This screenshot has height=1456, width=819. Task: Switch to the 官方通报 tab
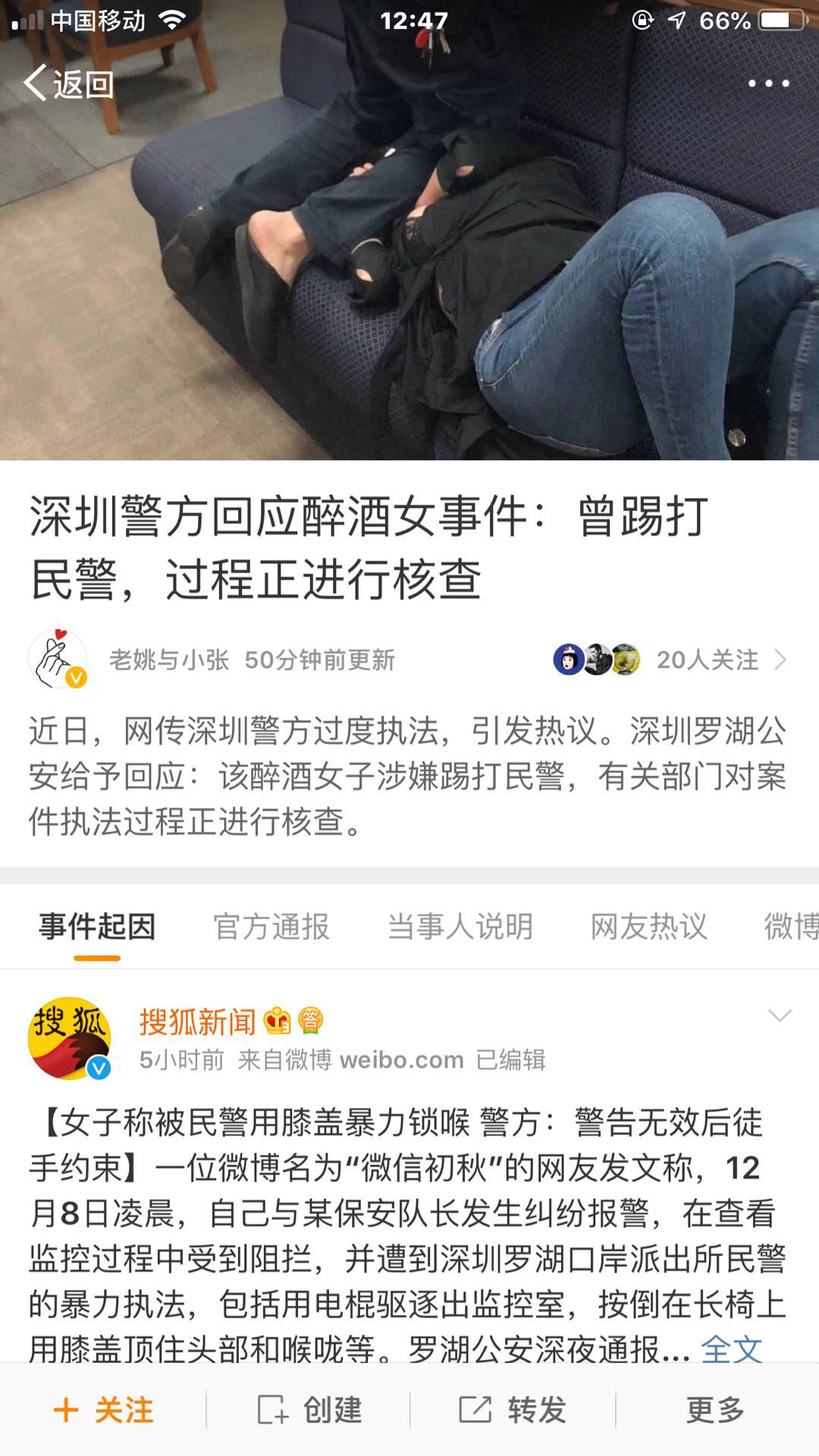click(x=271, y=927)
